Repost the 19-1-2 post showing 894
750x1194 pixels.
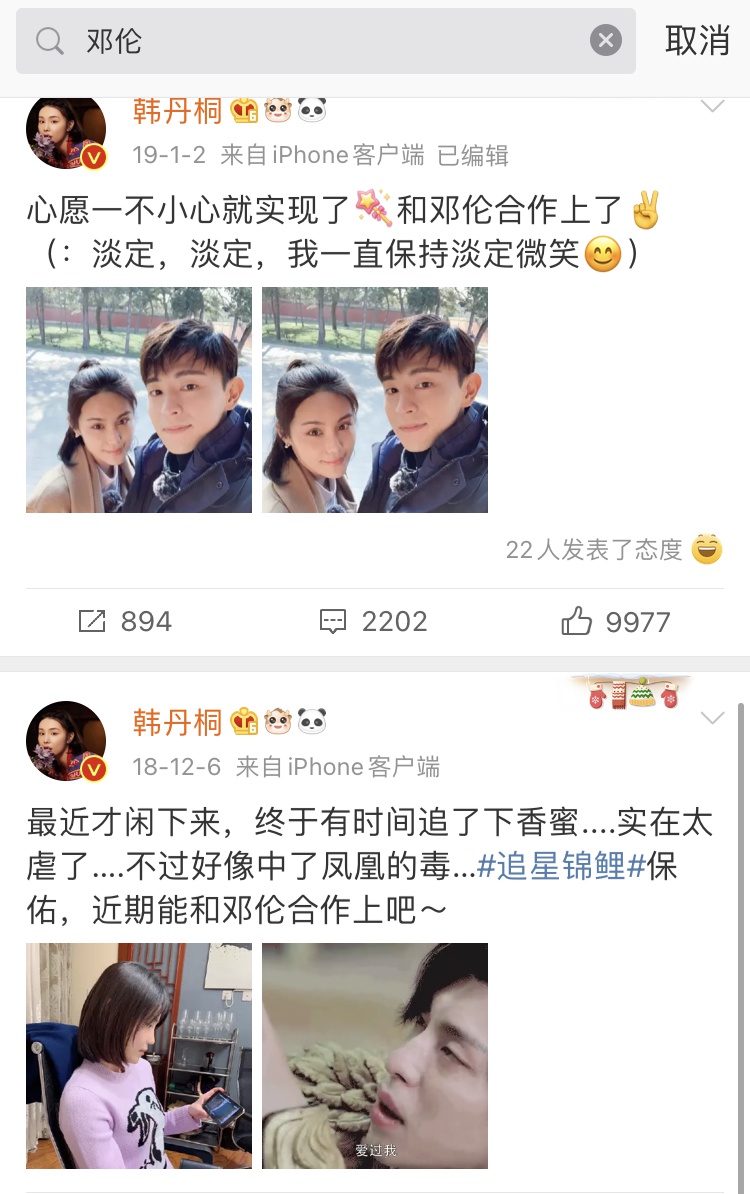pyautogui.click(x=125, y=621)
